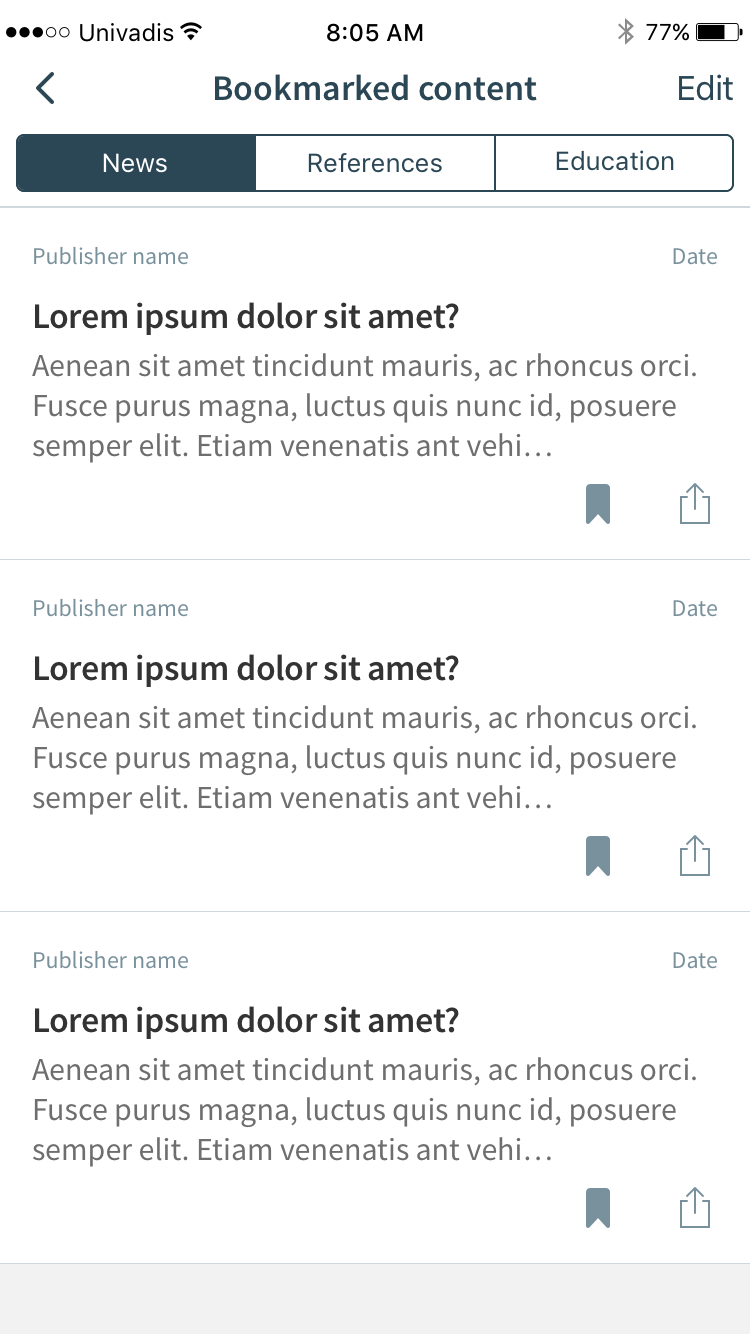Share the first article in the list
750x1334 pixels.
coord(695,504)
